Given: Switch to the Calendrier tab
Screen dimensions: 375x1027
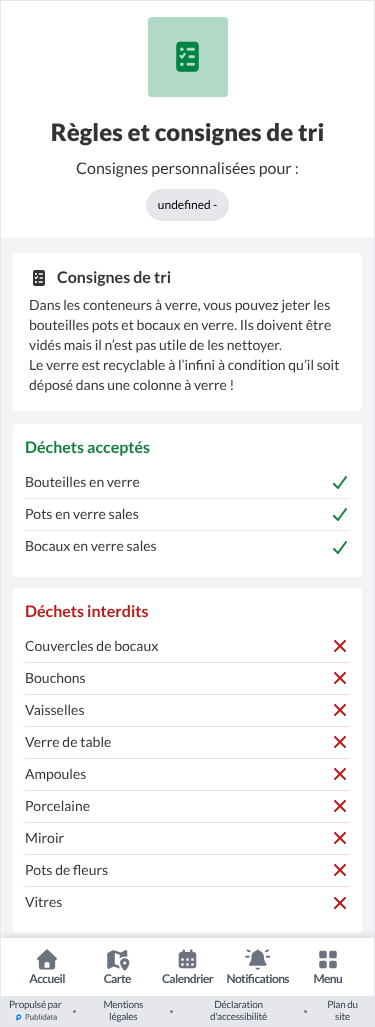Looking at the screenshot, I should coord(188,967).
